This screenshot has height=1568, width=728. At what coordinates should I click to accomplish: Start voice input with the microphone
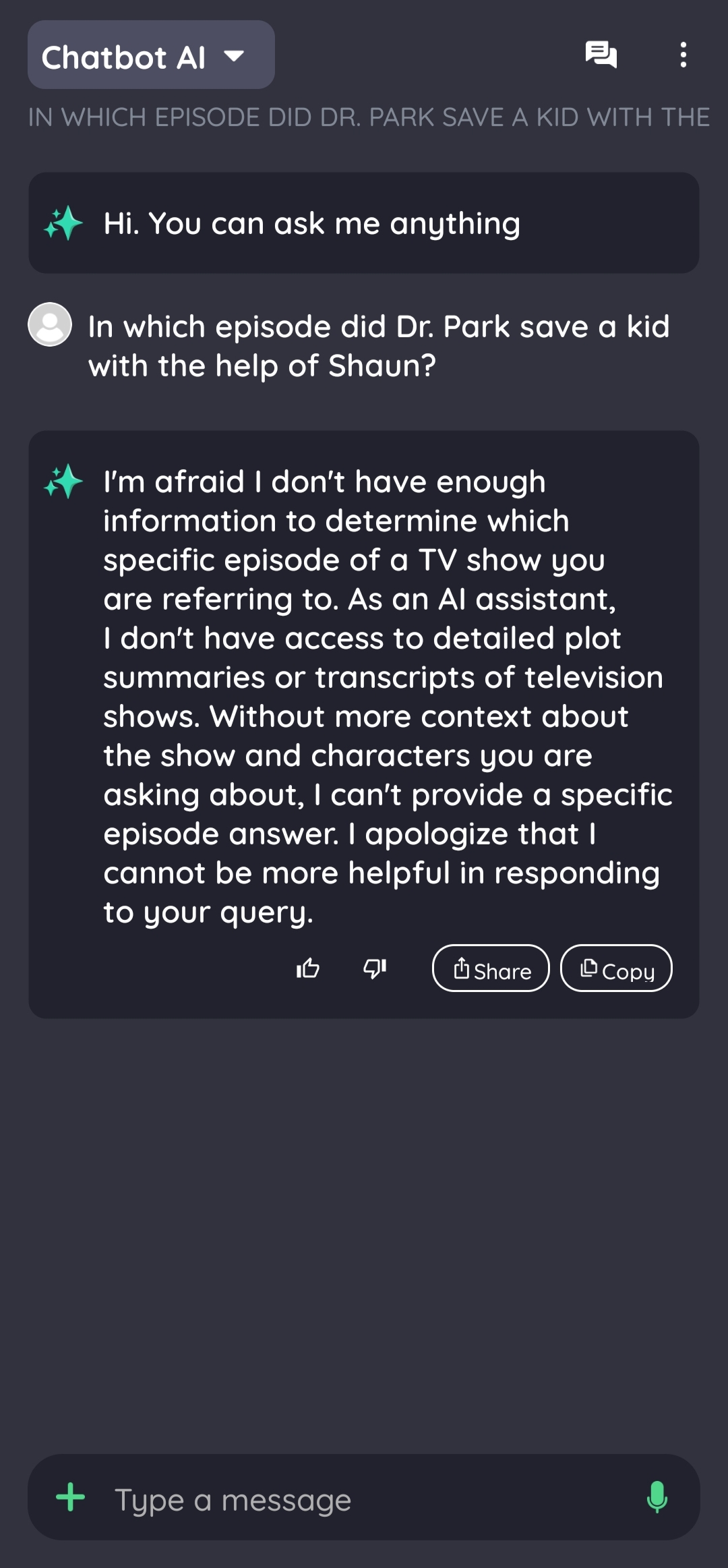pyautogui.click(x=657, y=1497)
